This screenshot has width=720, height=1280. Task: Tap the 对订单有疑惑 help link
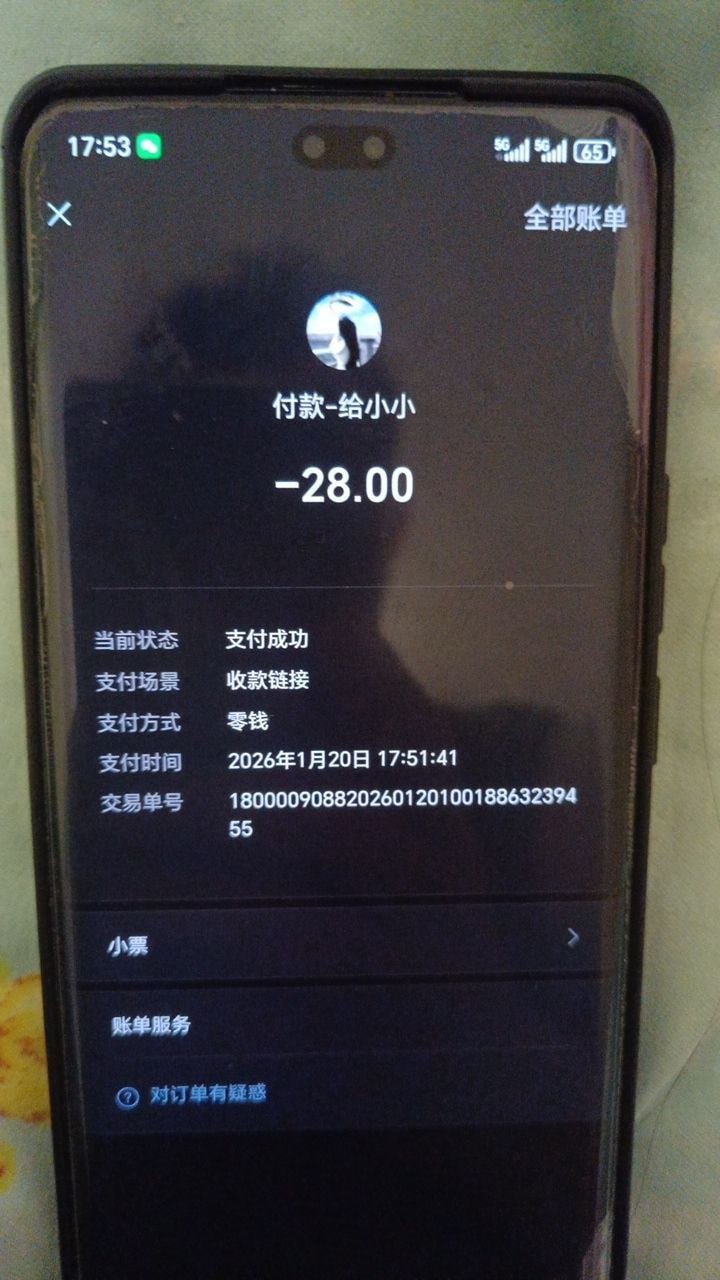[x=207, y=1094]
